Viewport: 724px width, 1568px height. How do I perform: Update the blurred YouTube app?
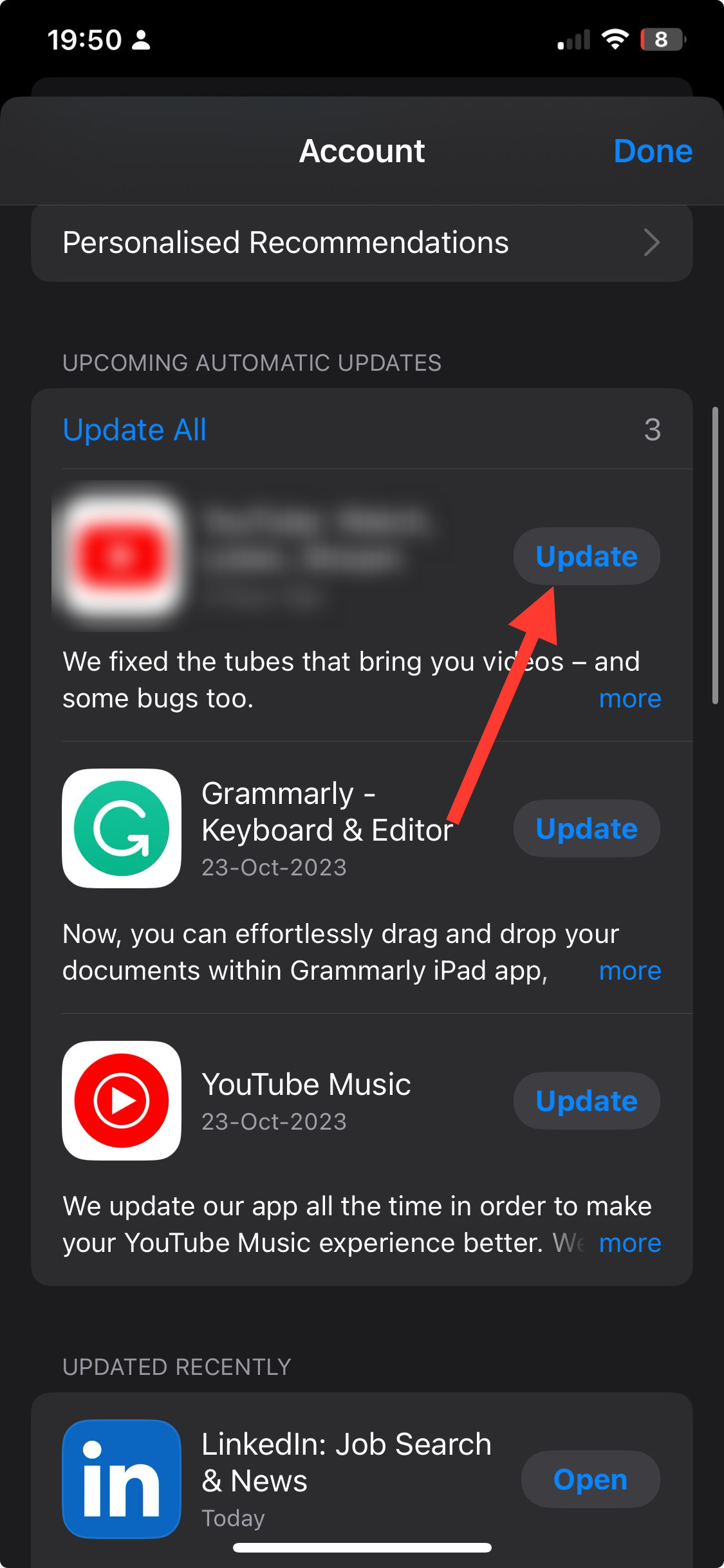click(586, 556)
